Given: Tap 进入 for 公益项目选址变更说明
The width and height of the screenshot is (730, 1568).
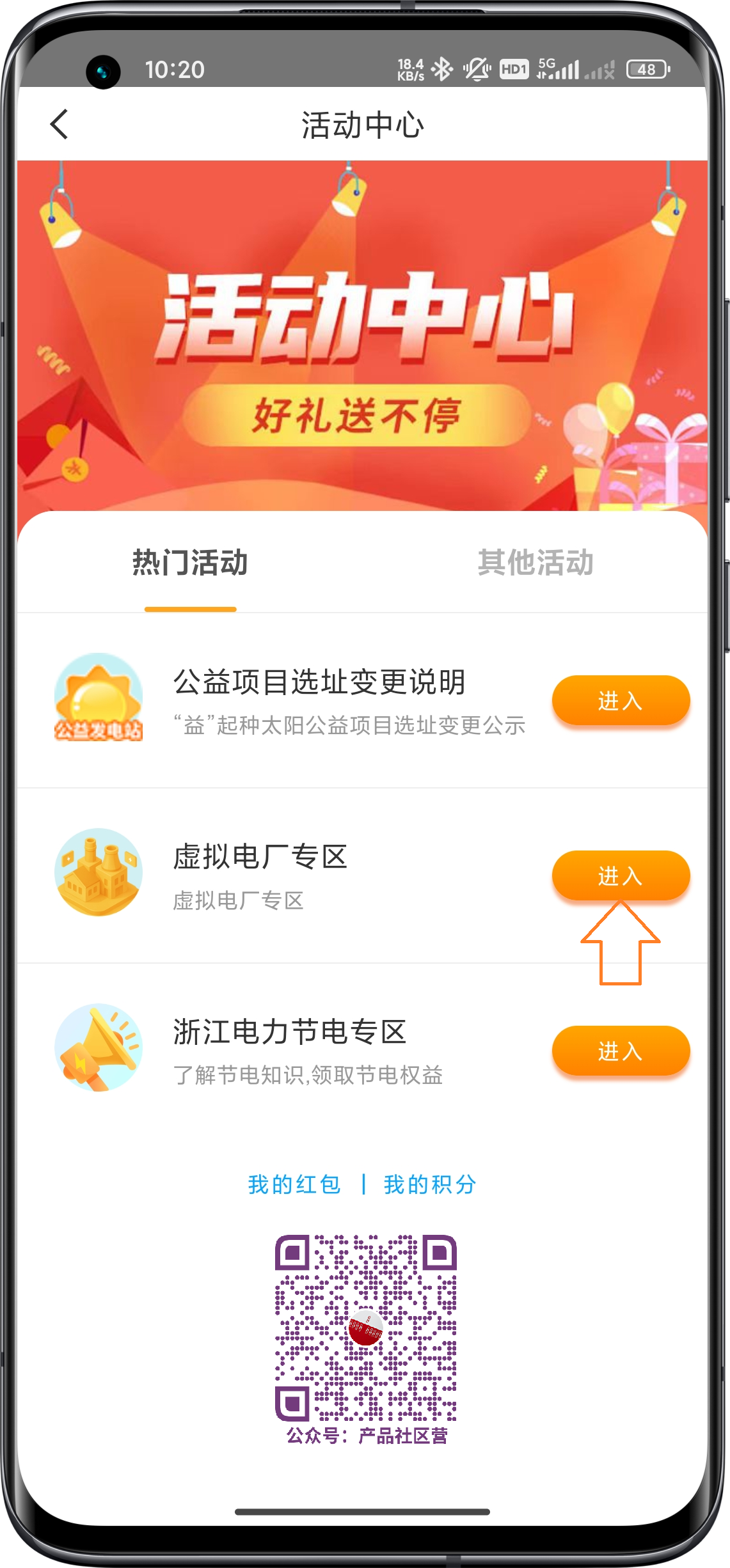Looking at the screenshot, I should pyautogui.click(x=620, y=701).
